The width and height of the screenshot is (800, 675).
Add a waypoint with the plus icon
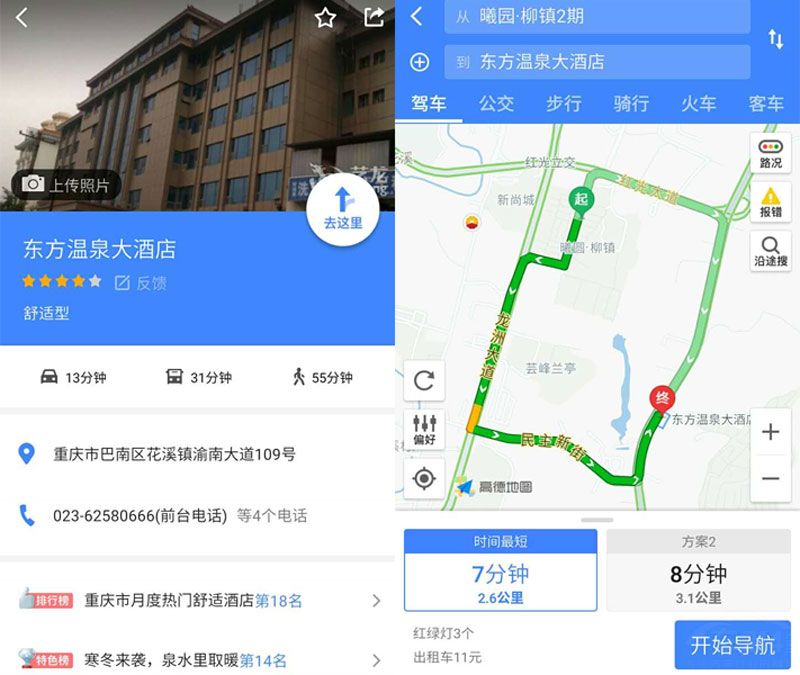click(x=420, y=62)
